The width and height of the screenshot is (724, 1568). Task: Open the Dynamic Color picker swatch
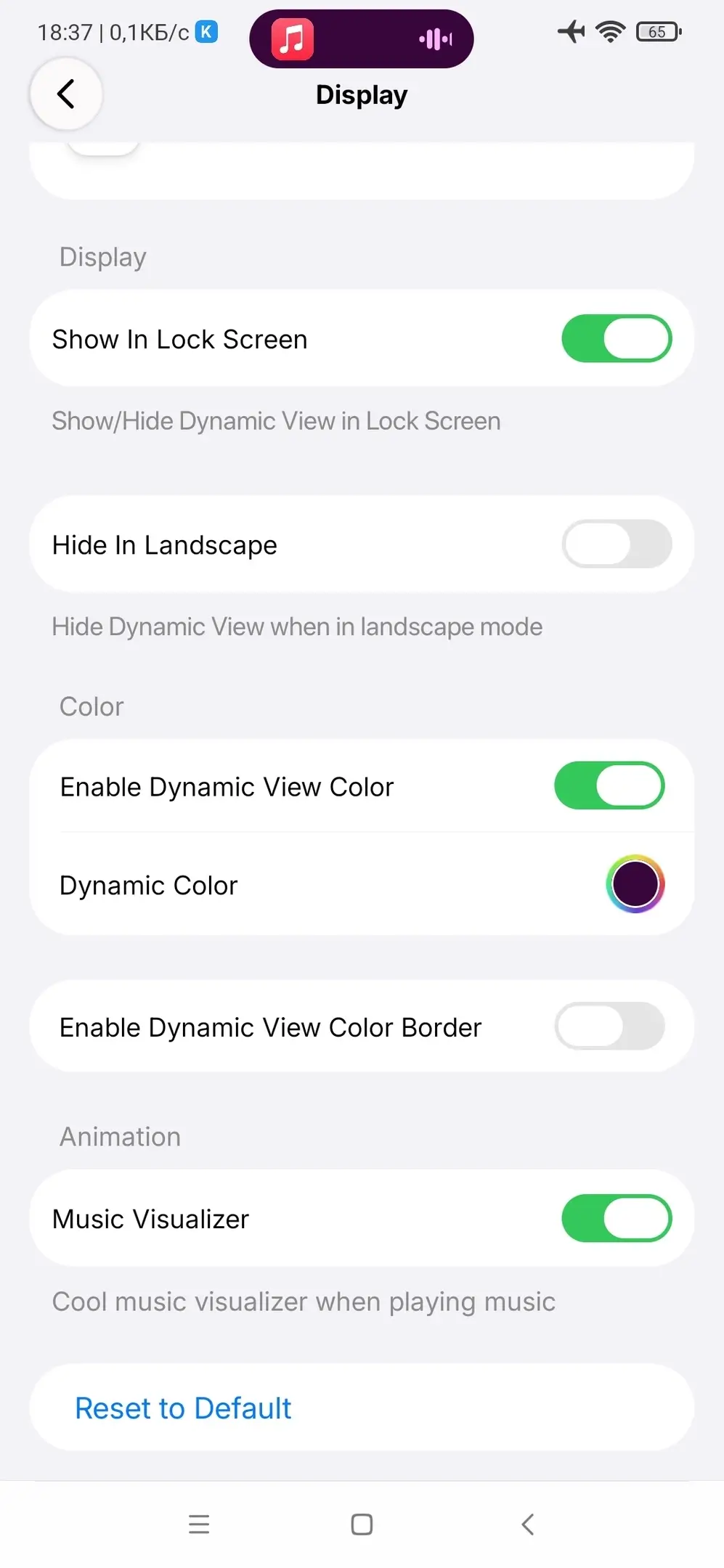pos(635,884)
